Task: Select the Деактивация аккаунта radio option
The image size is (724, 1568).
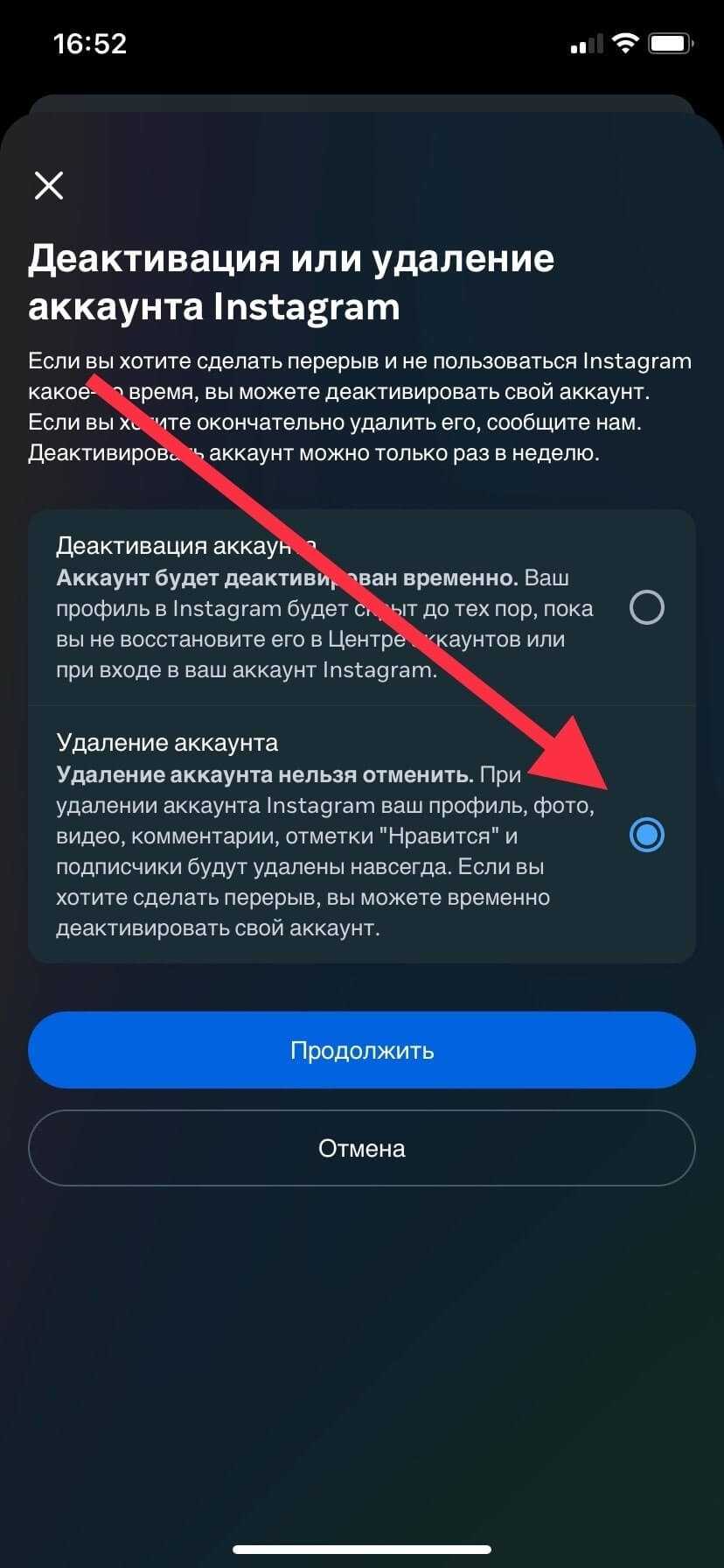Action: point(646,607)
